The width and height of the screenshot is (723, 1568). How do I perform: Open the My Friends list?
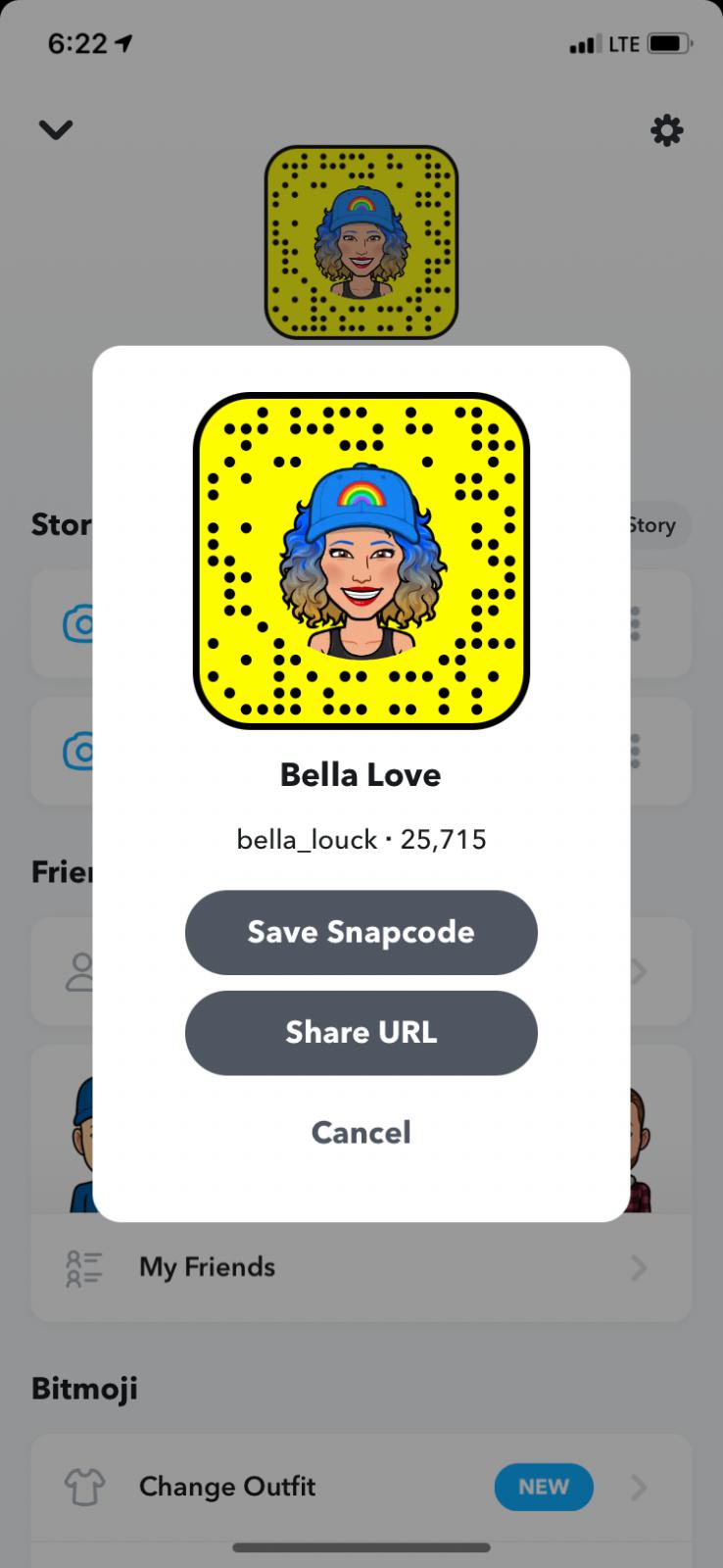361,1267
